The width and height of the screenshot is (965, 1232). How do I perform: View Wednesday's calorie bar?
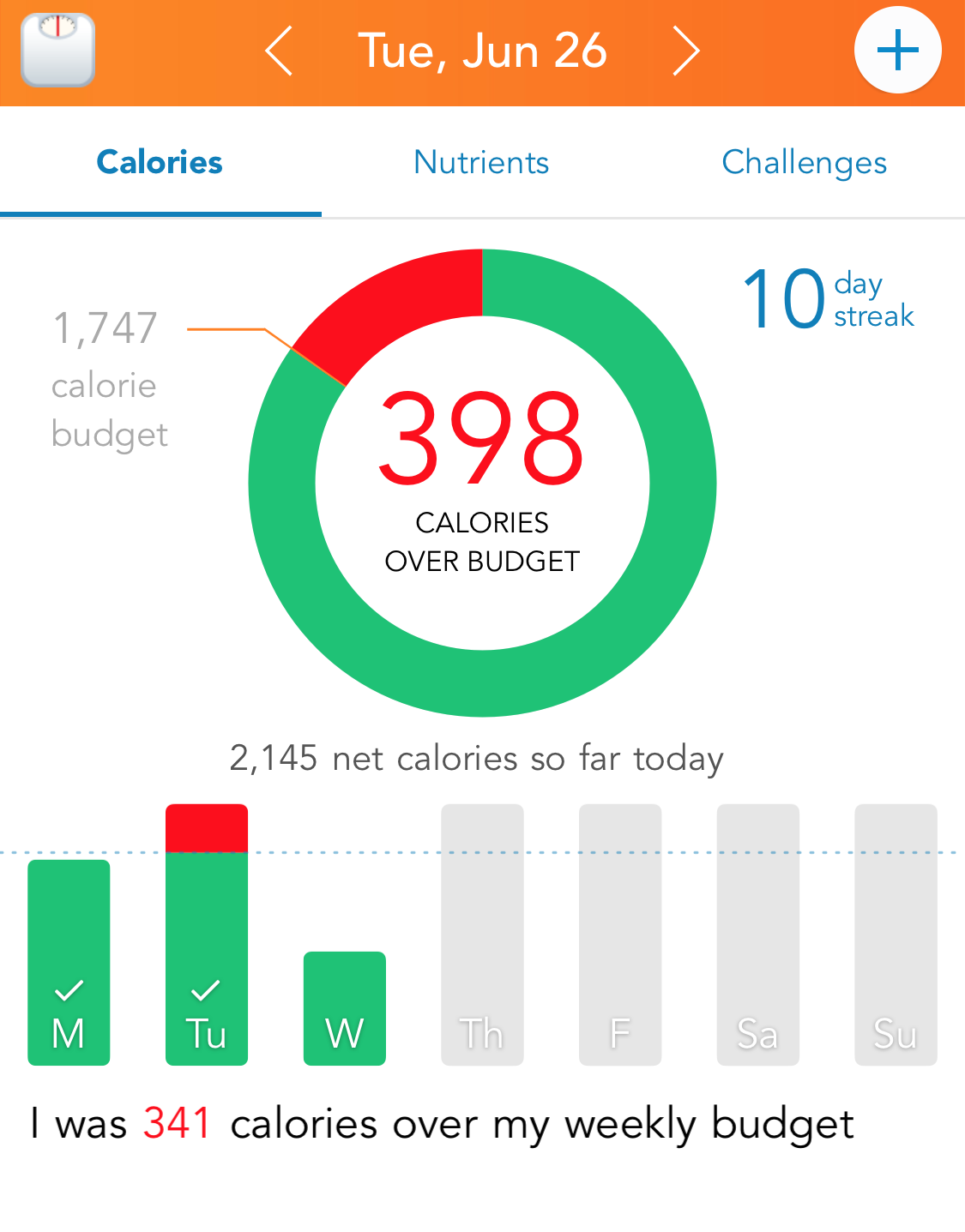coord(345,1008)
